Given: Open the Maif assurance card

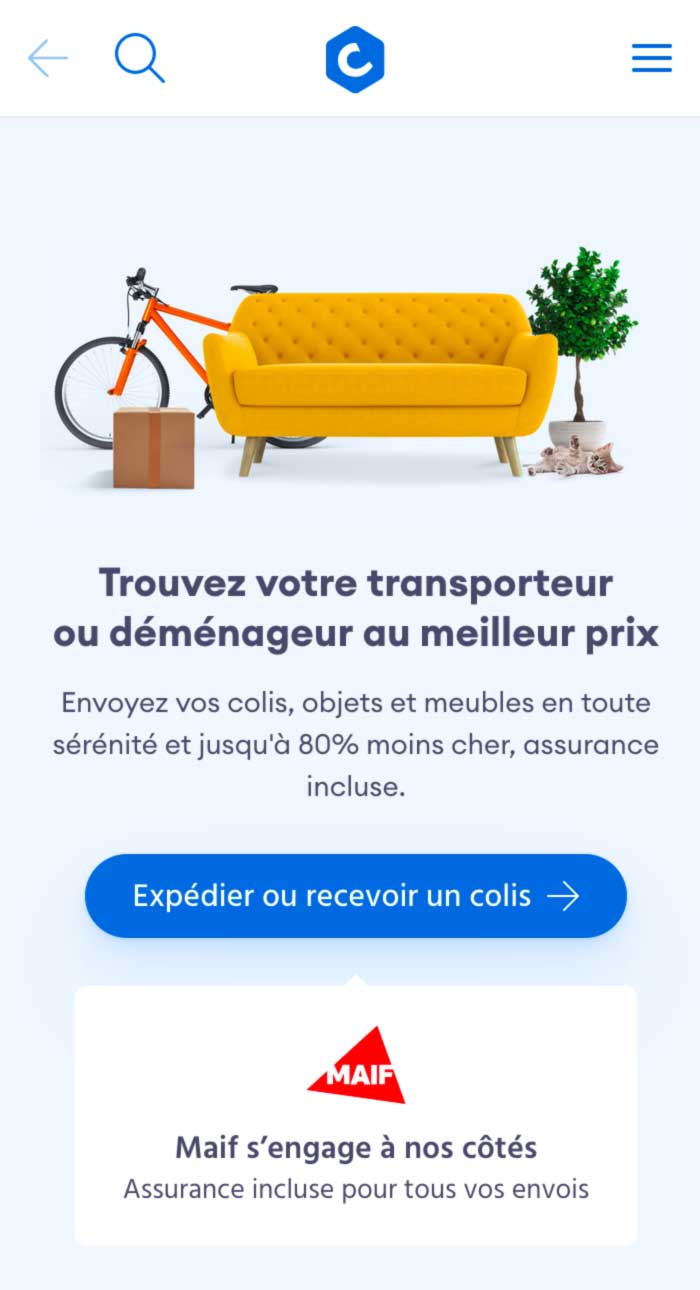Looking at the screenshot, I should 356,1116.
